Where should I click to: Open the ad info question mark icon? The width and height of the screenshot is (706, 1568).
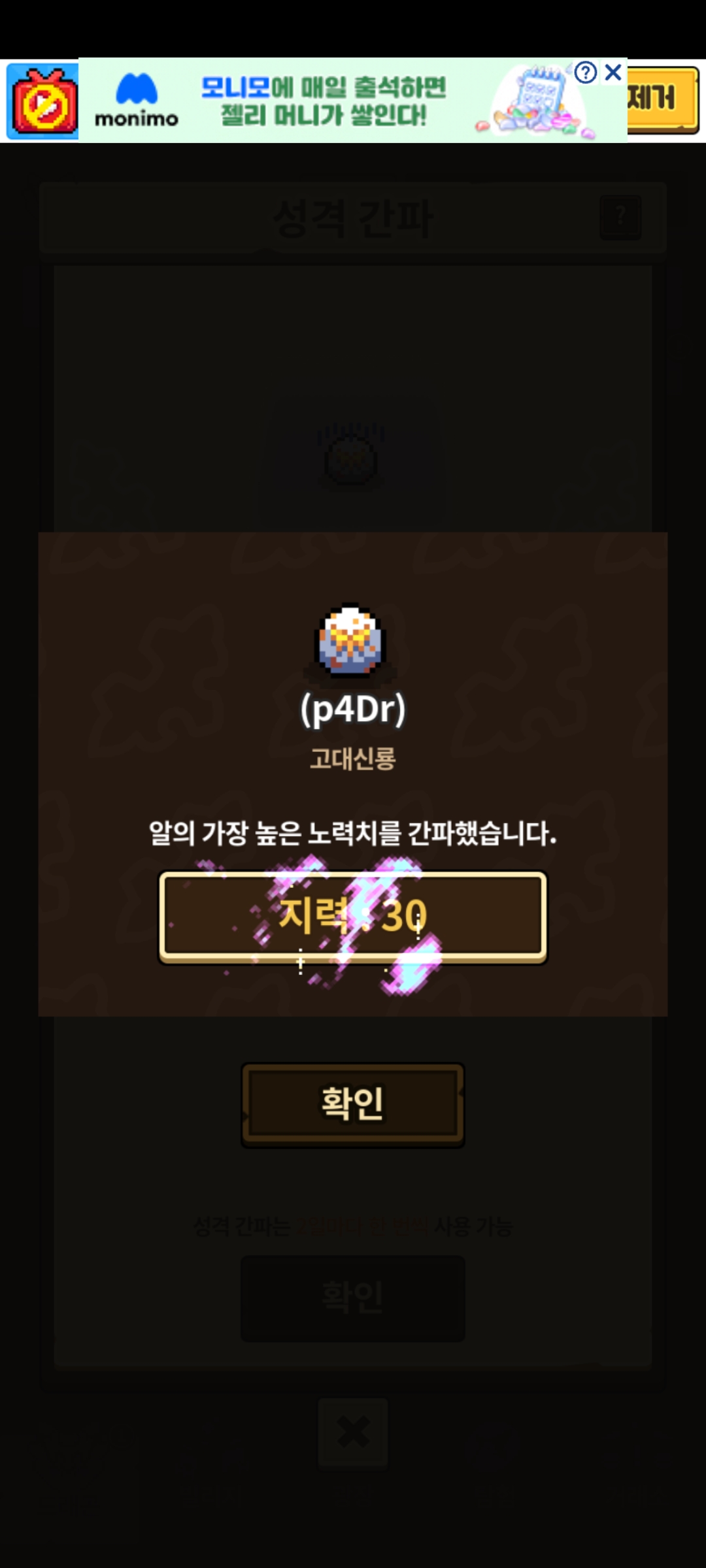tap(586, 73)
